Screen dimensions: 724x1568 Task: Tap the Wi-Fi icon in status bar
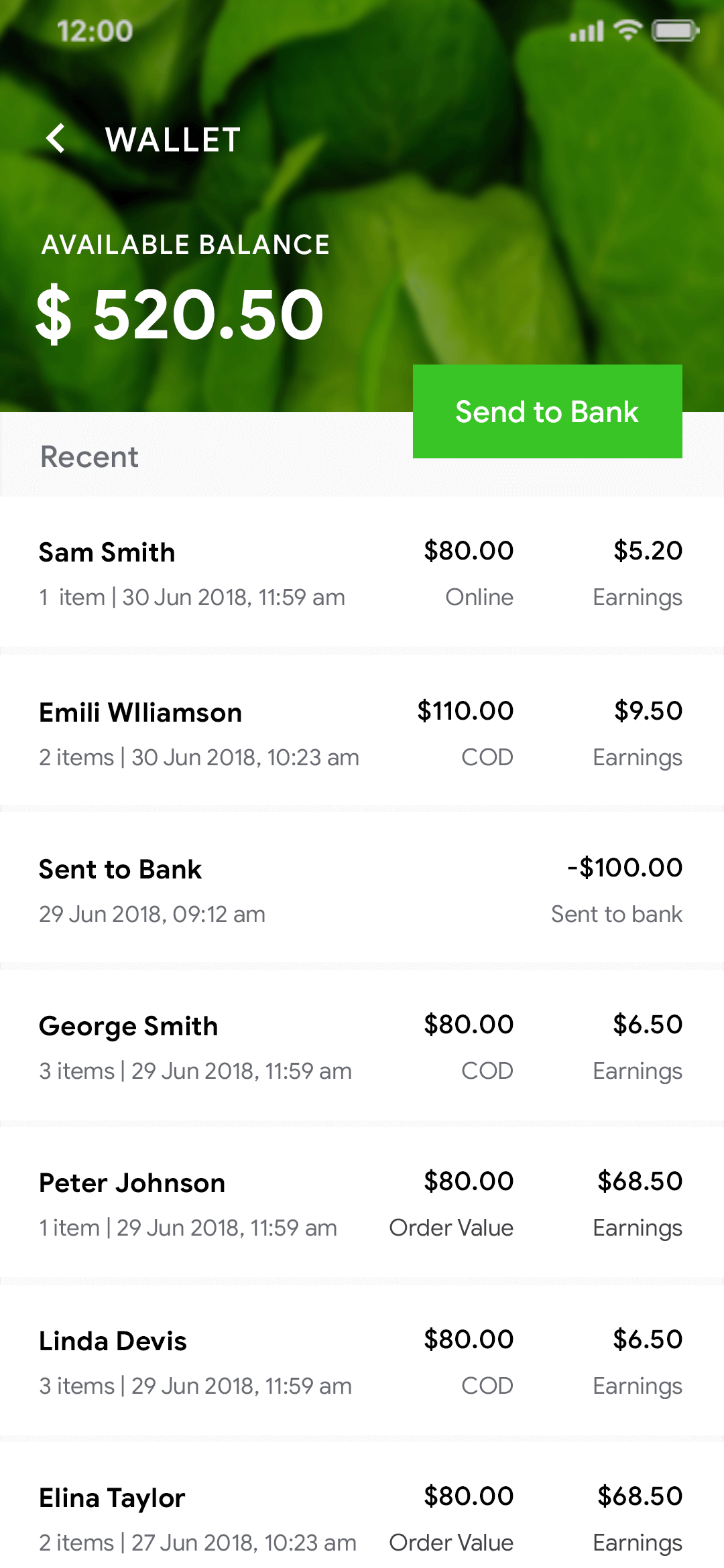point(627,30)
